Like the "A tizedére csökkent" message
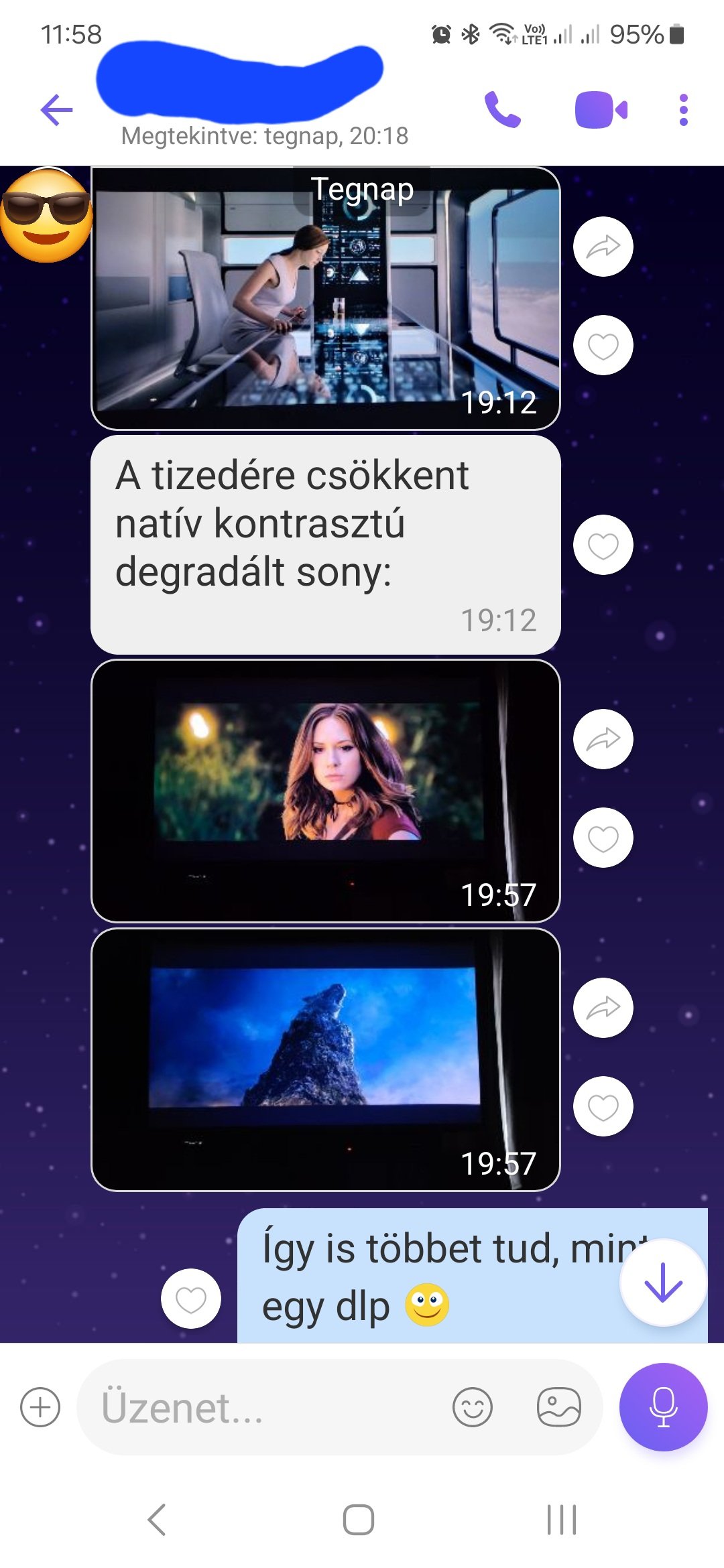This screenshot has height=1568, width=724. pyautogui.click(x=603, y=545)
